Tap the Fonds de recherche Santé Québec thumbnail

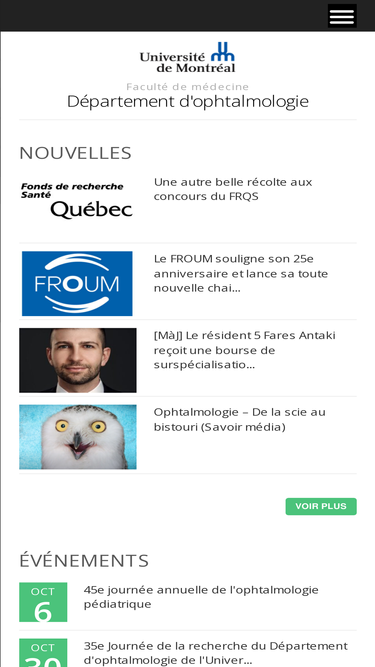click(x=77, y=200)
